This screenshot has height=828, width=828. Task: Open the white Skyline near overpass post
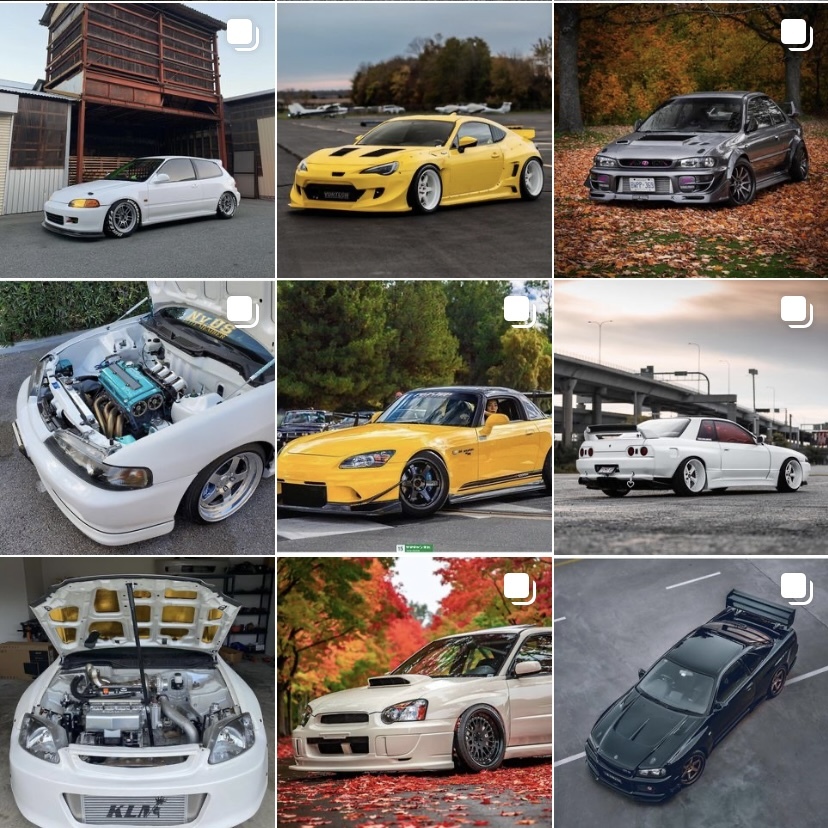tap(691, 417)
